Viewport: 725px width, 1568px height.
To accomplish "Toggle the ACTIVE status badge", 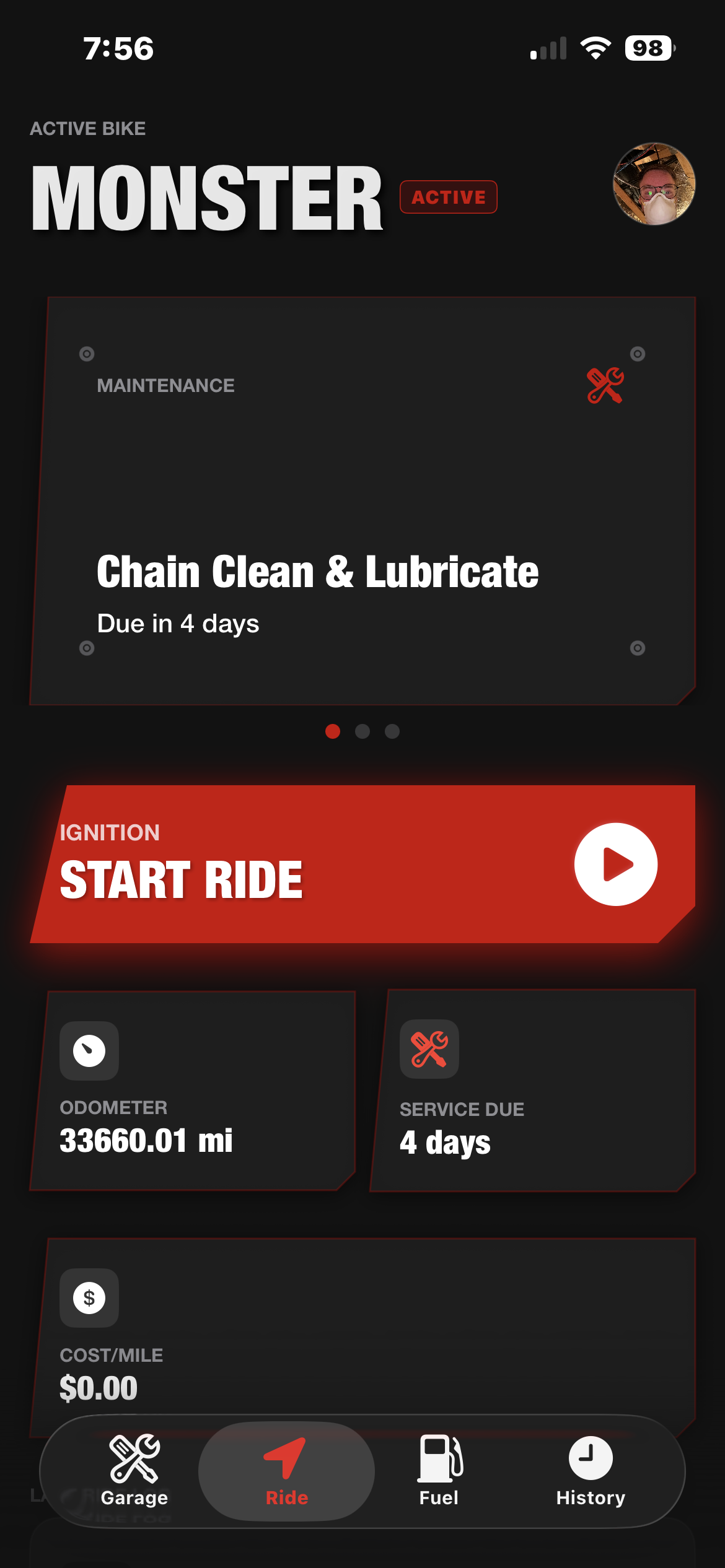I will coord(448,197).
